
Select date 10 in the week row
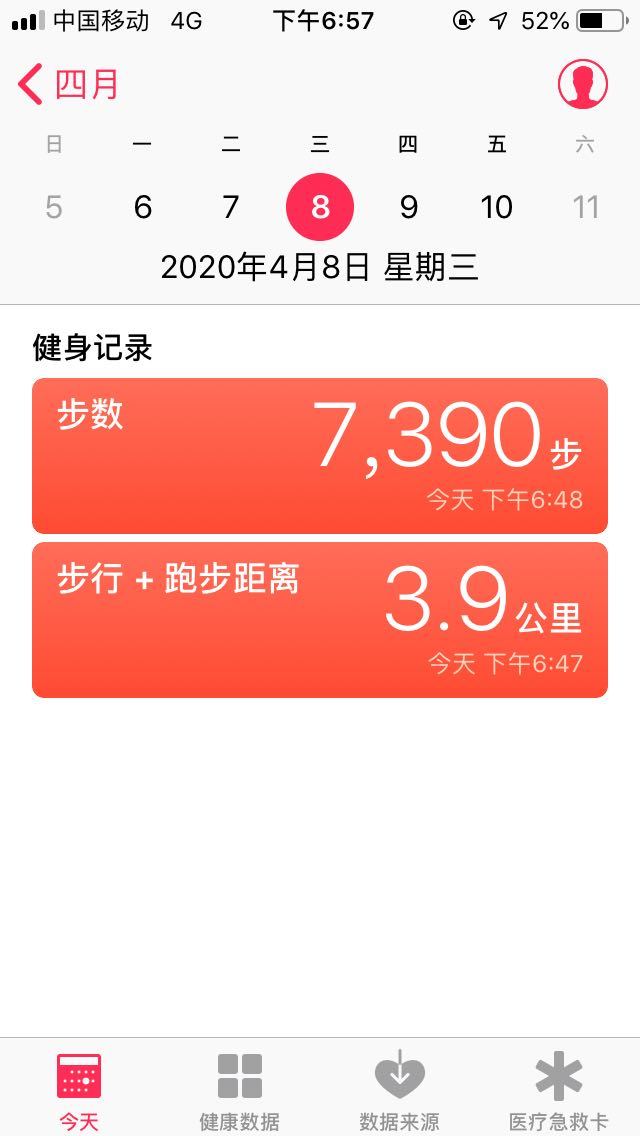click(x=497, y=207)
